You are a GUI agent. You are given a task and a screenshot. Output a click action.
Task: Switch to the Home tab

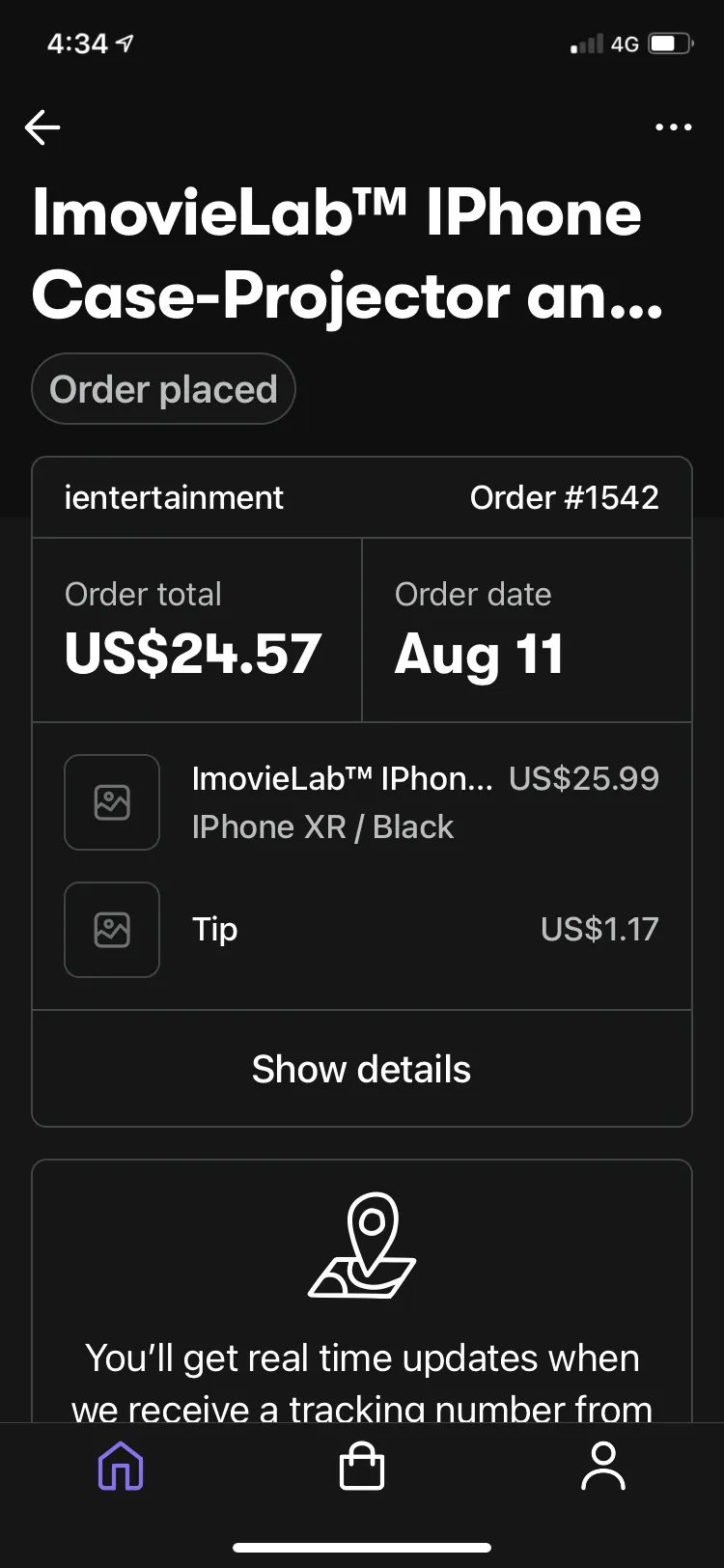pos(121,1466)
